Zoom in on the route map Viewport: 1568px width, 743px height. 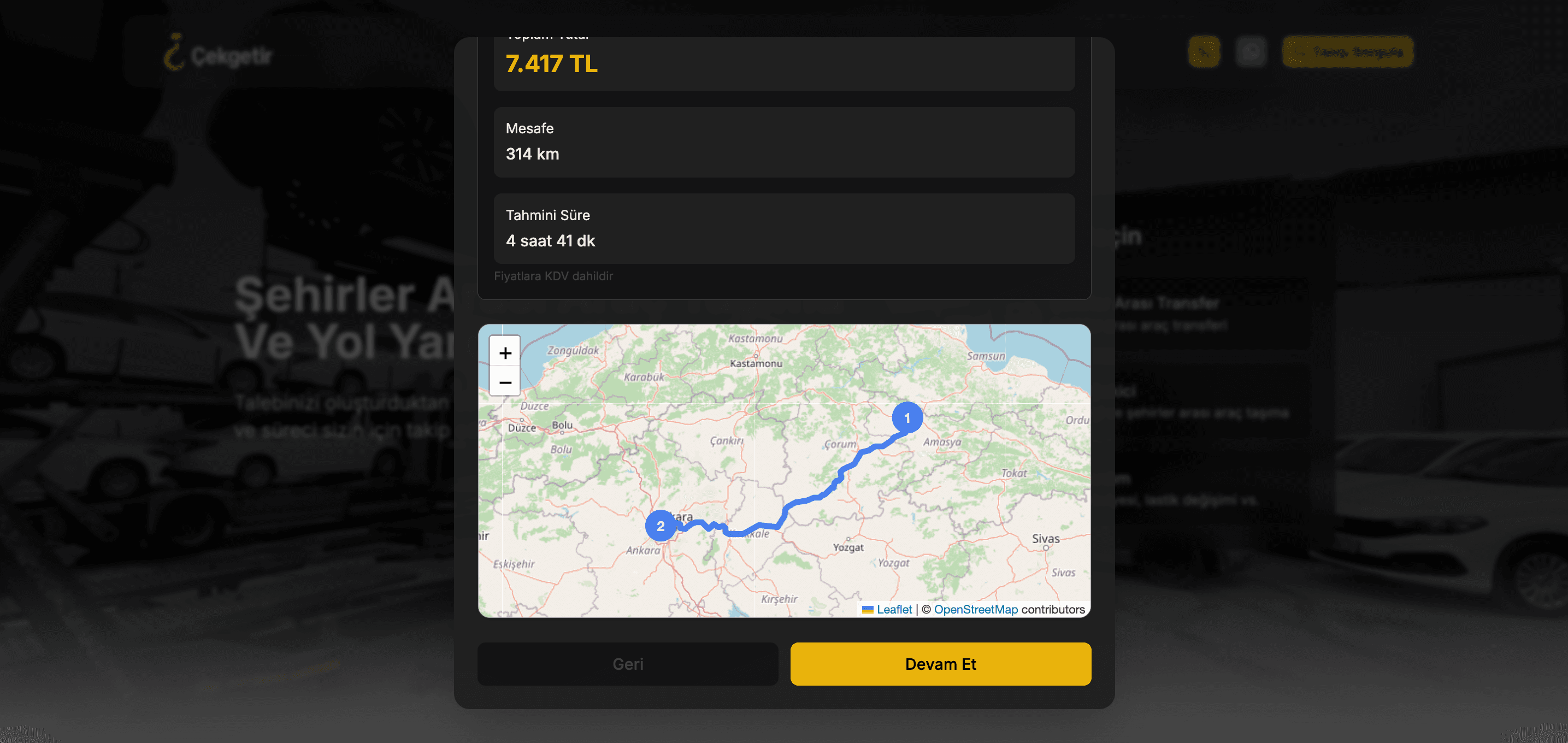tap(505, 353)
